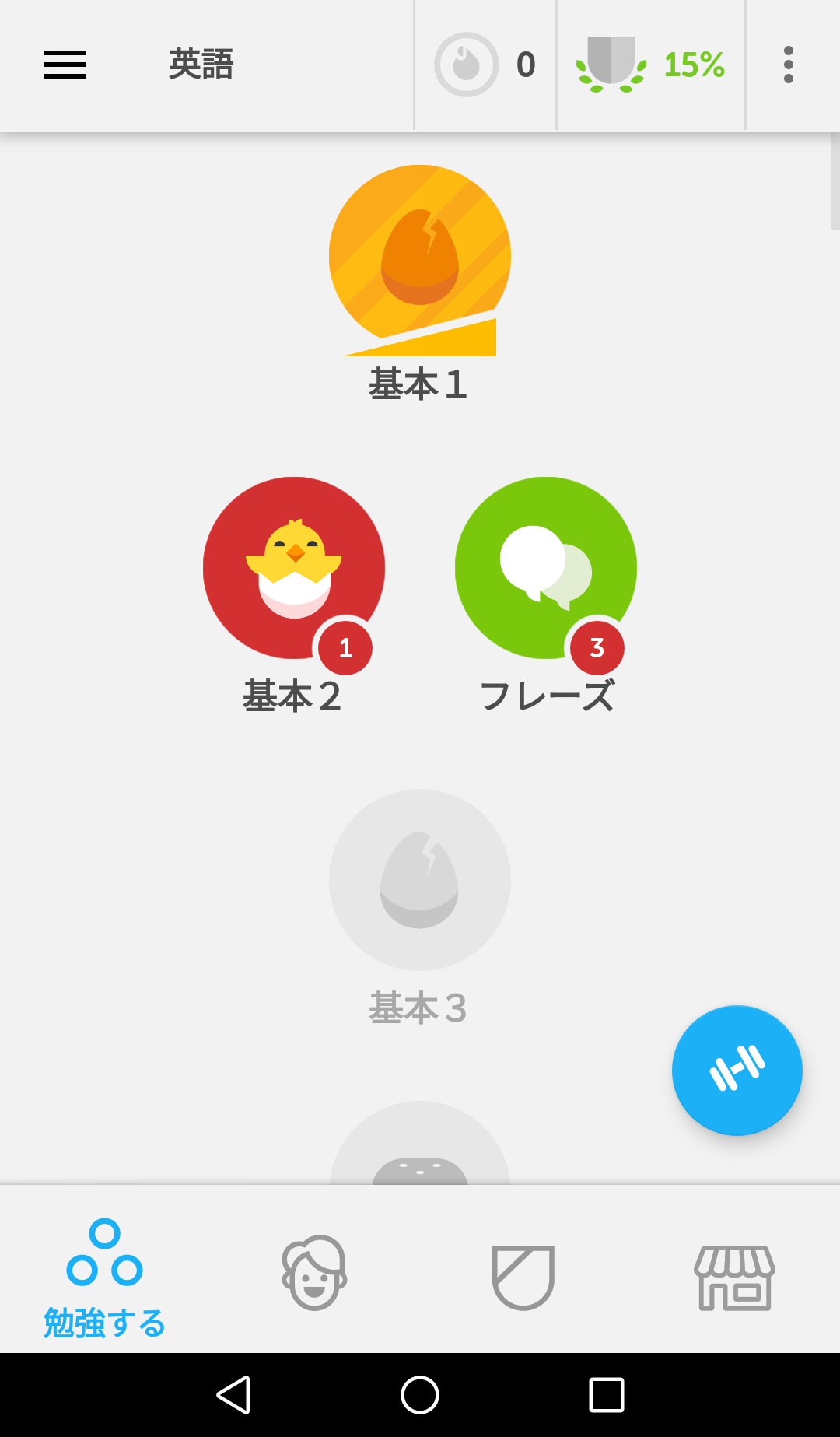
Task: Switch to the profile face tab
Action: (314, 1273)
